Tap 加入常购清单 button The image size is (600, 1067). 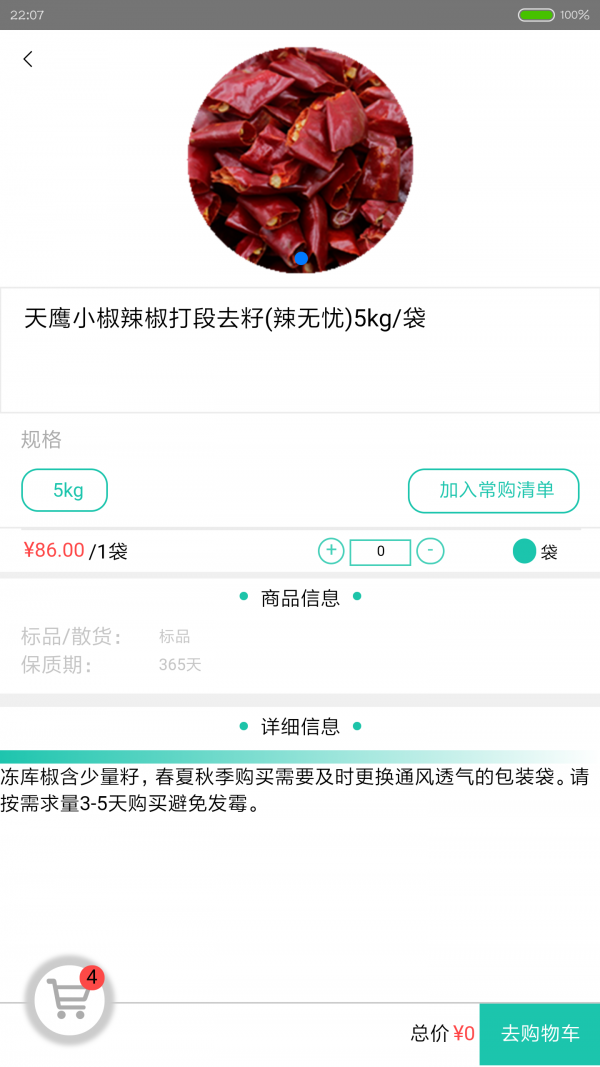click(494, 490)
